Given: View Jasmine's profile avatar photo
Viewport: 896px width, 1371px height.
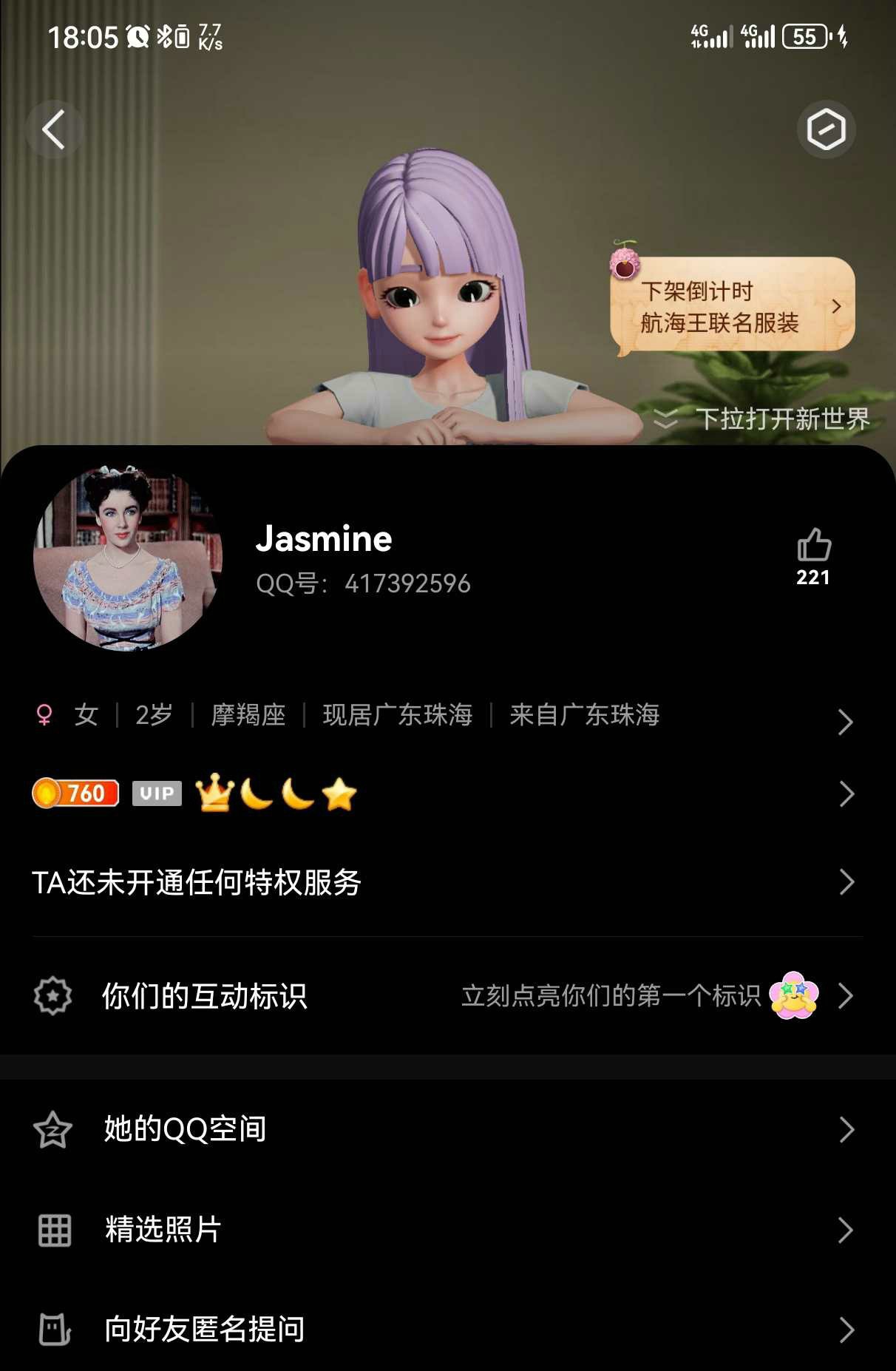Looking at the screenshot, I should [x=127, y=559].
